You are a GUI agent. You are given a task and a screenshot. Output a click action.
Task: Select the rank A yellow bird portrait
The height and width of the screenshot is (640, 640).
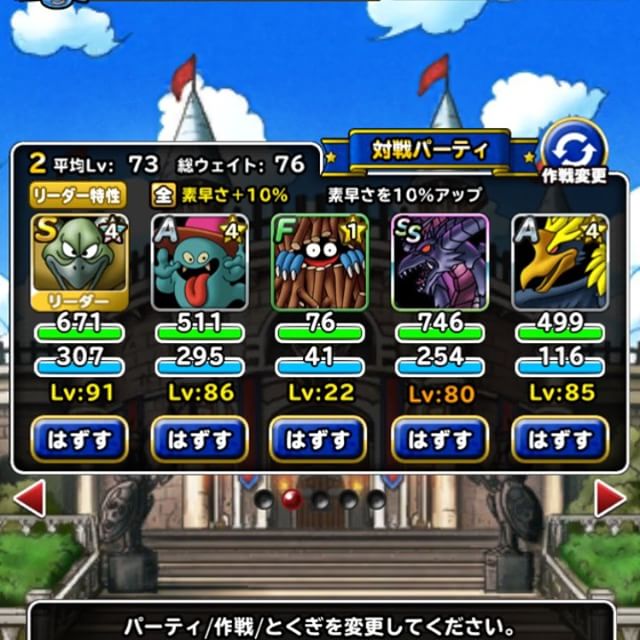tap(559, 260)
